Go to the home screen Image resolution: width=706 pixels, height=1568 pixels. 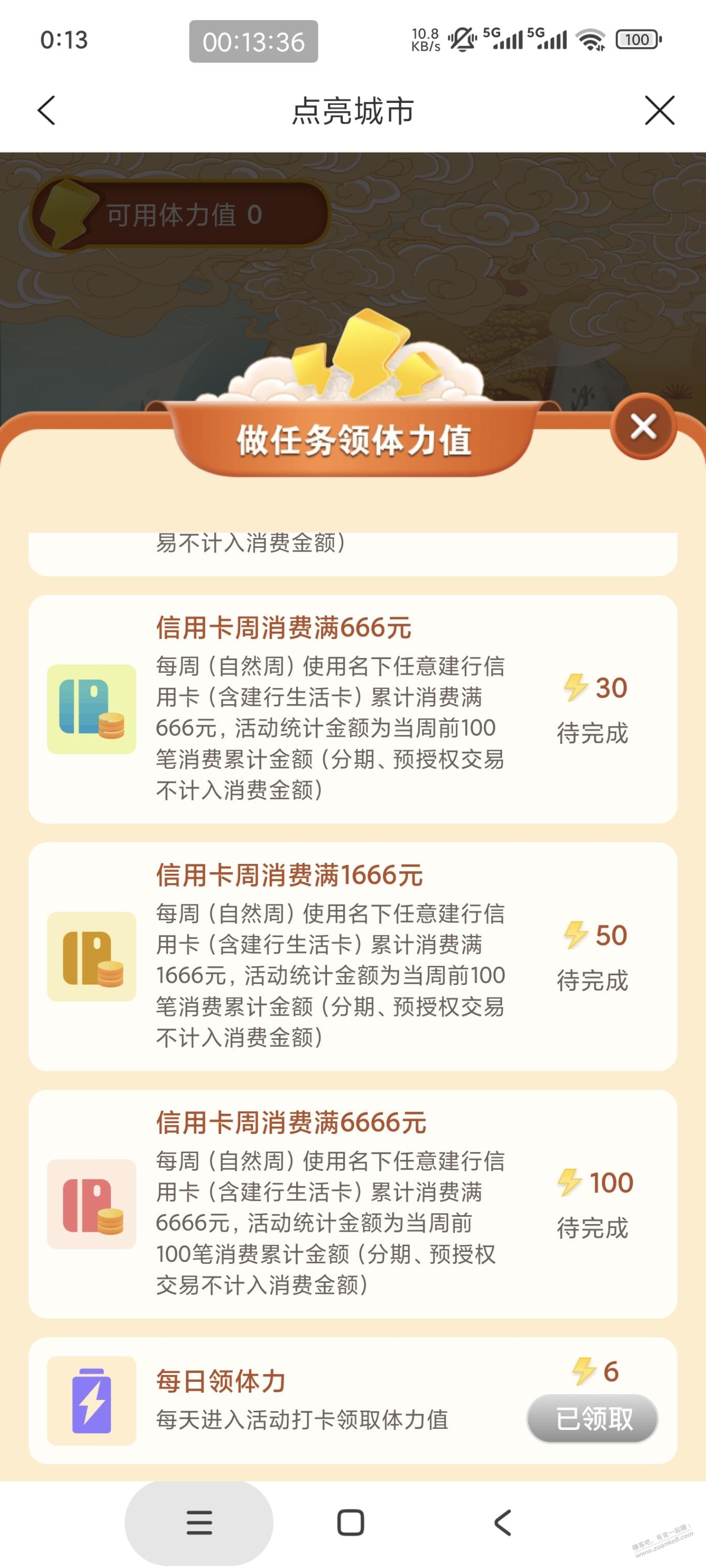pyautogui.click(x=351, y=1523)
